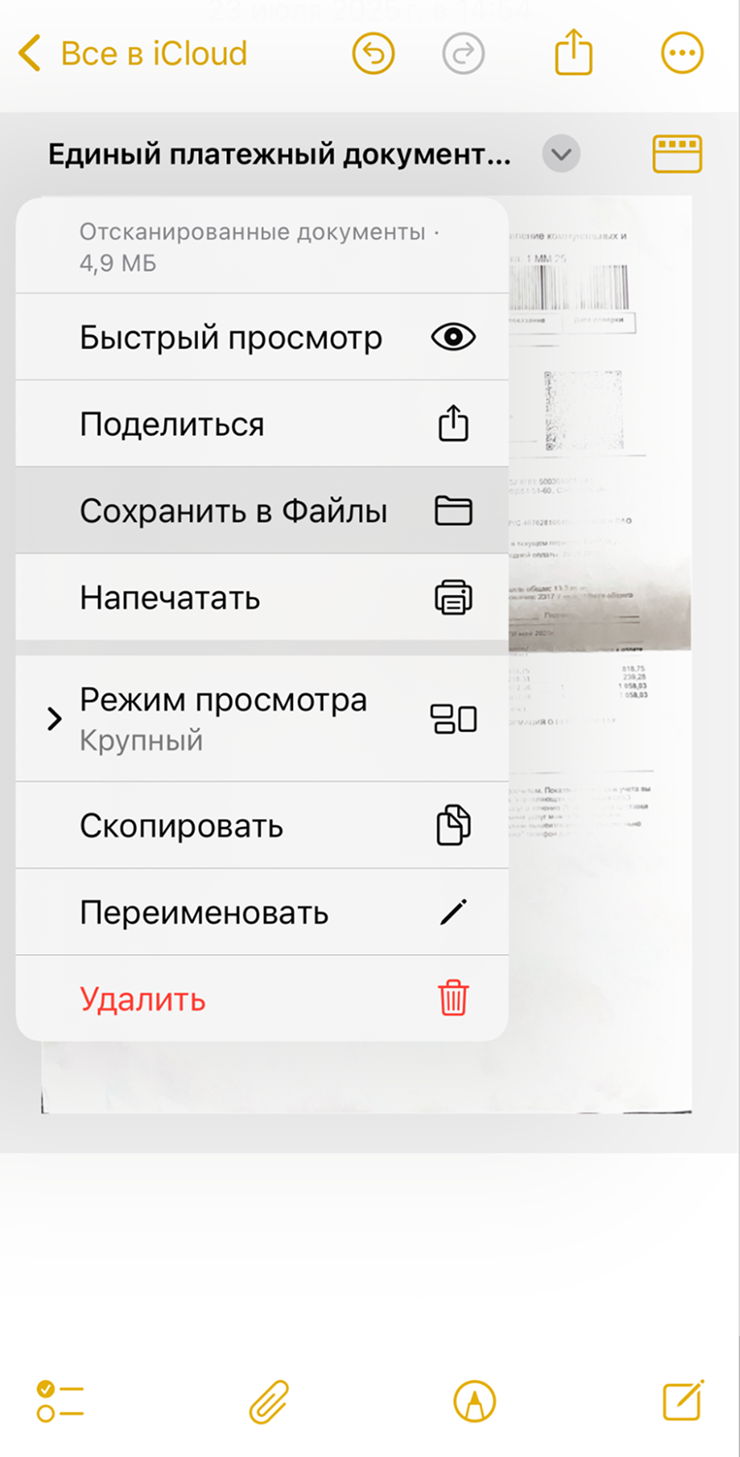740x1457 pixels.
Task: Open the markup pen icon
Action: pos(474,1401)
